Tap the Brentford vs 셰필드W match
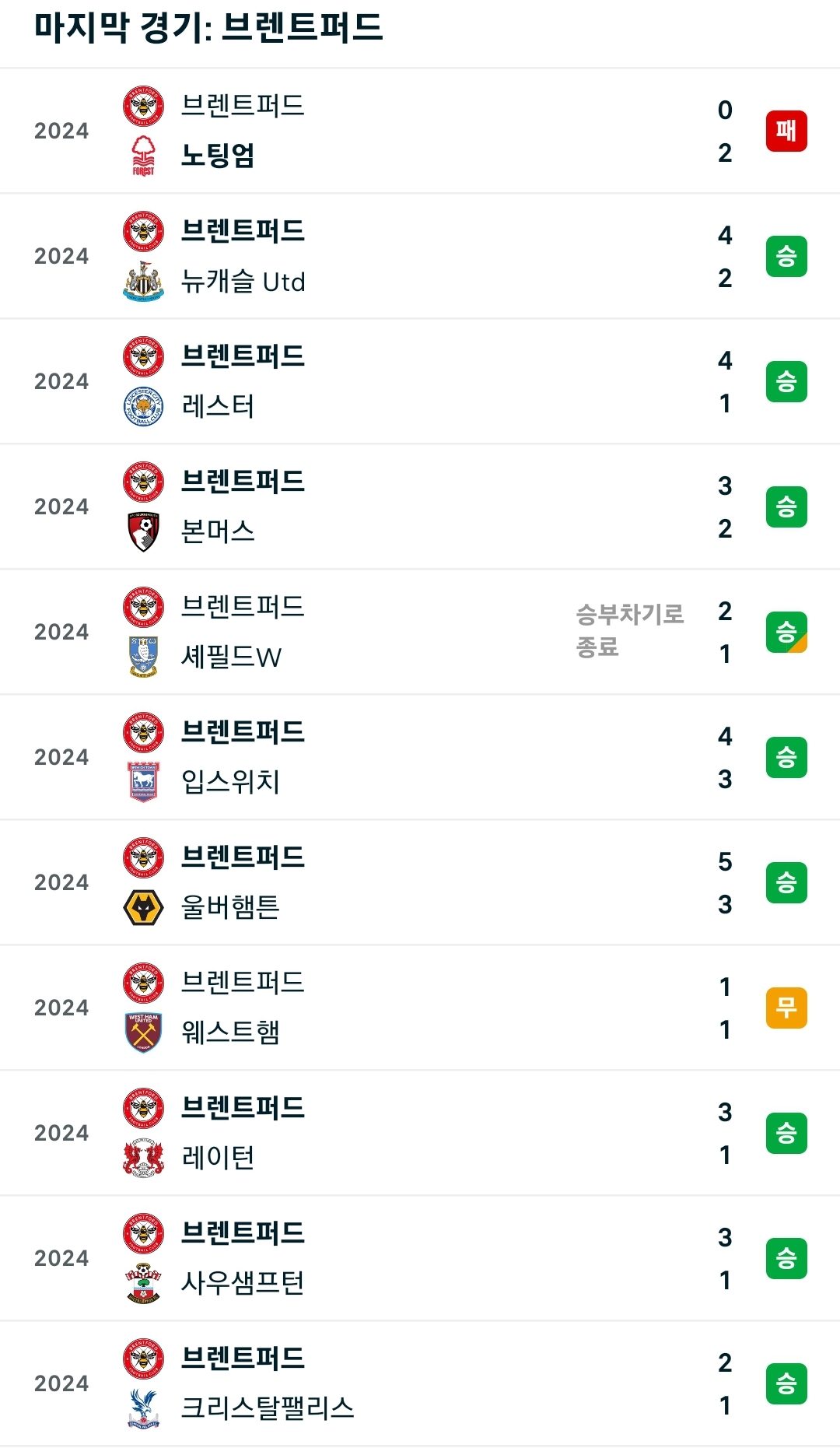Image resolution: width=840 pixels, height=1448 pixels. [x=420, y=632]
